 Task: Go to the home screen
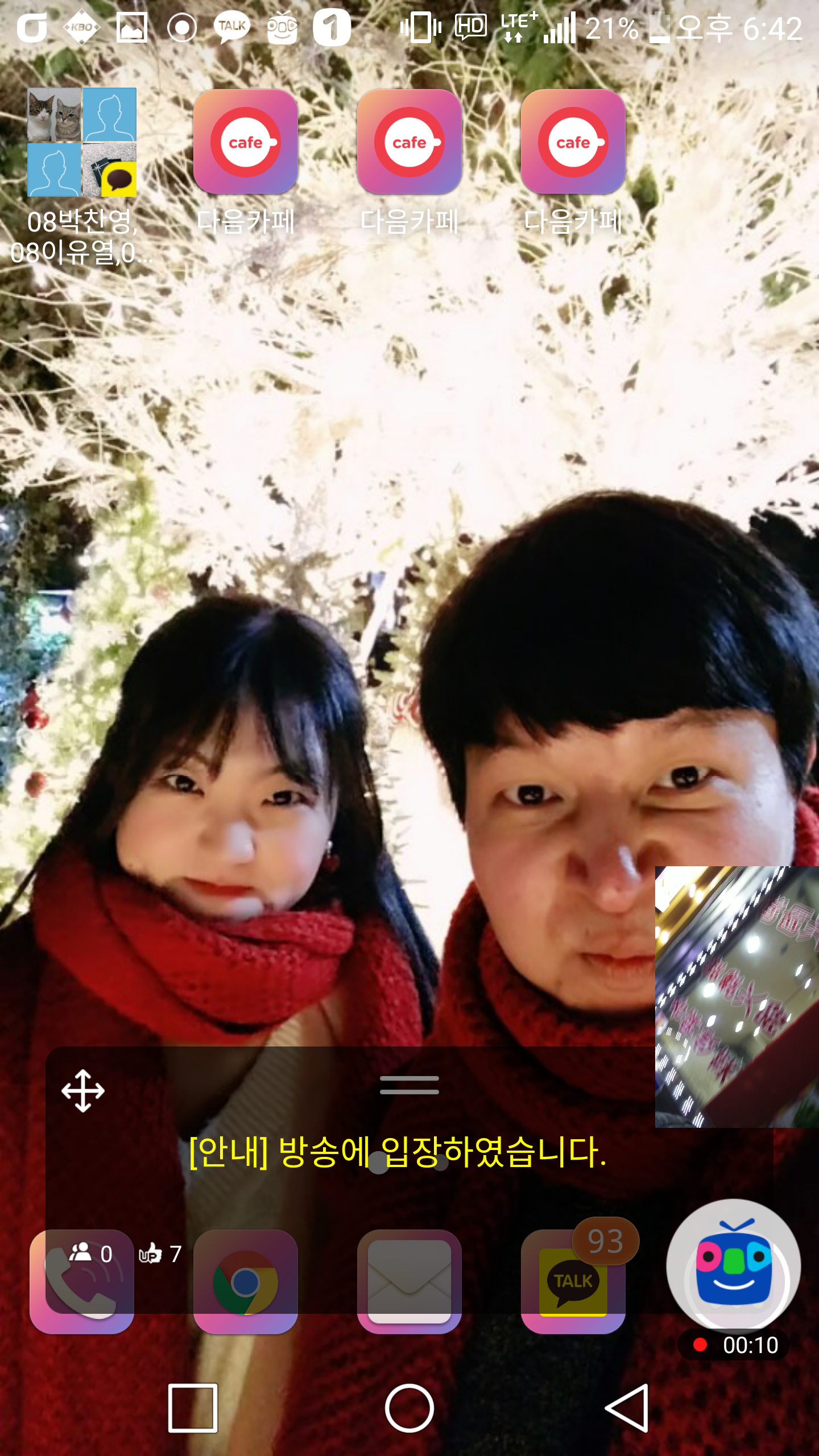pyautogui.click(x=409, y=1408)
